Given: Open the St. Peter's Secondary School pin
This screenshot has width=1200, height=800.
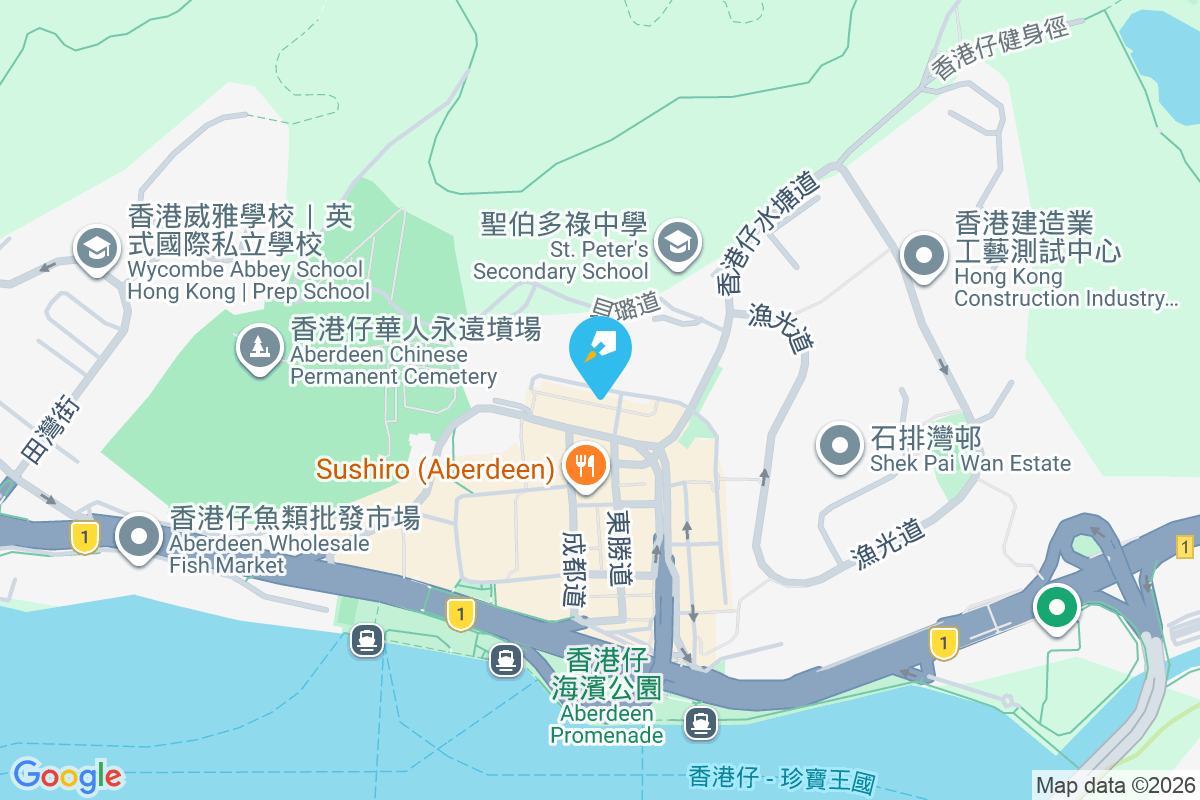Looking at the screenshot, I should 679,241.
